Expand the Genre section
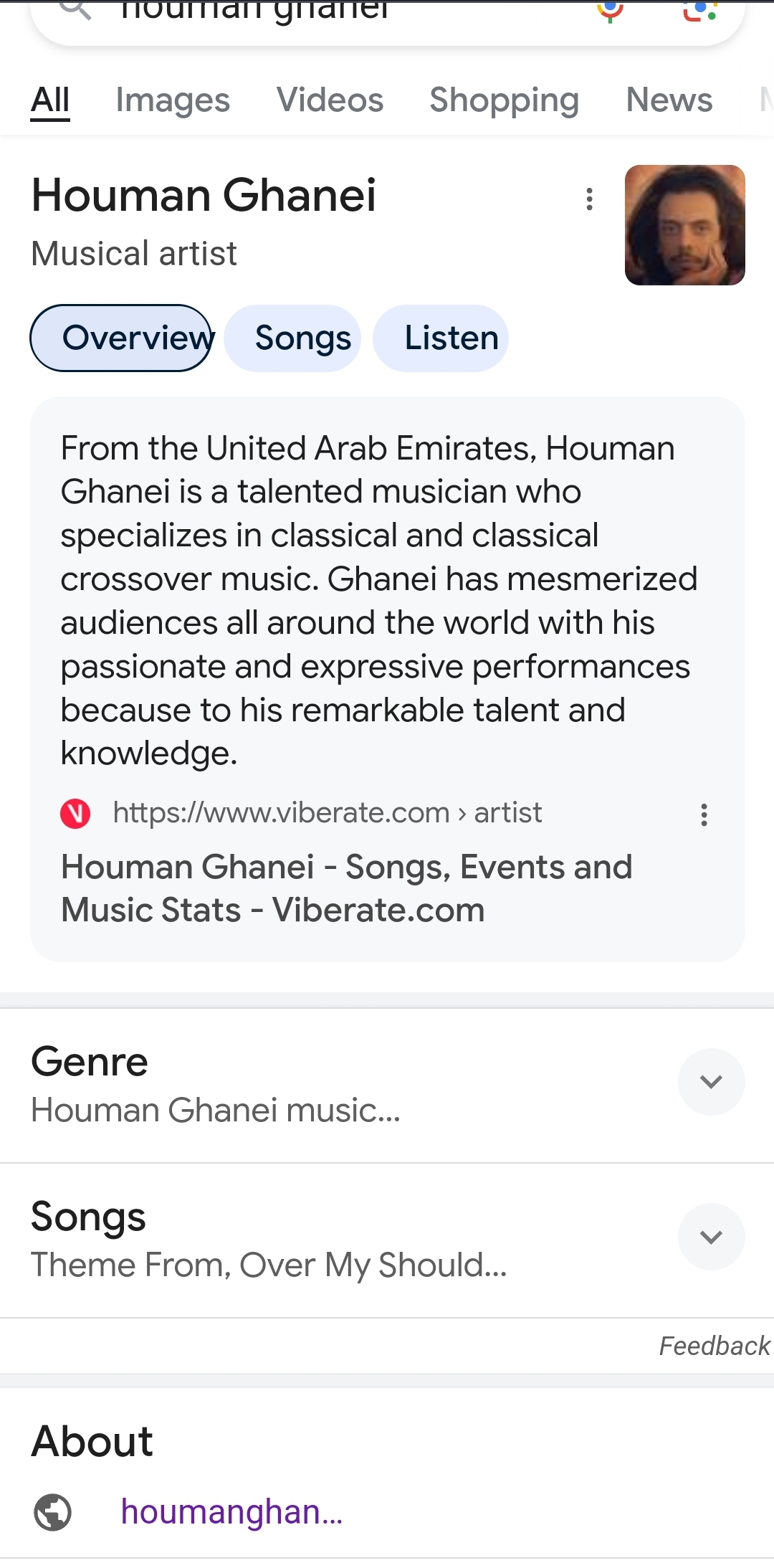 [710, 1082]
